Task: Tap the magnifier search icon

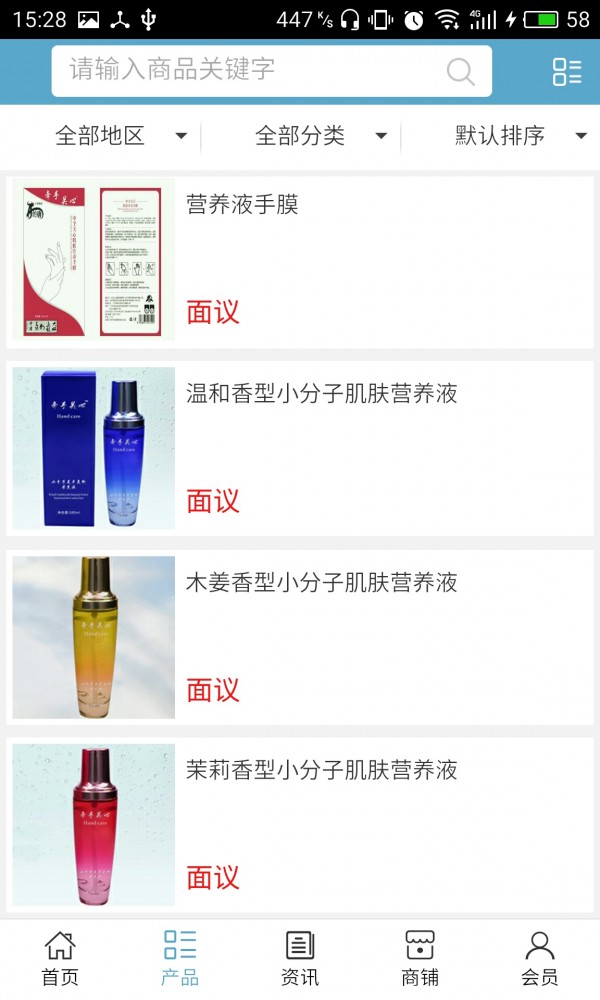Action: (x=460, y=71)
